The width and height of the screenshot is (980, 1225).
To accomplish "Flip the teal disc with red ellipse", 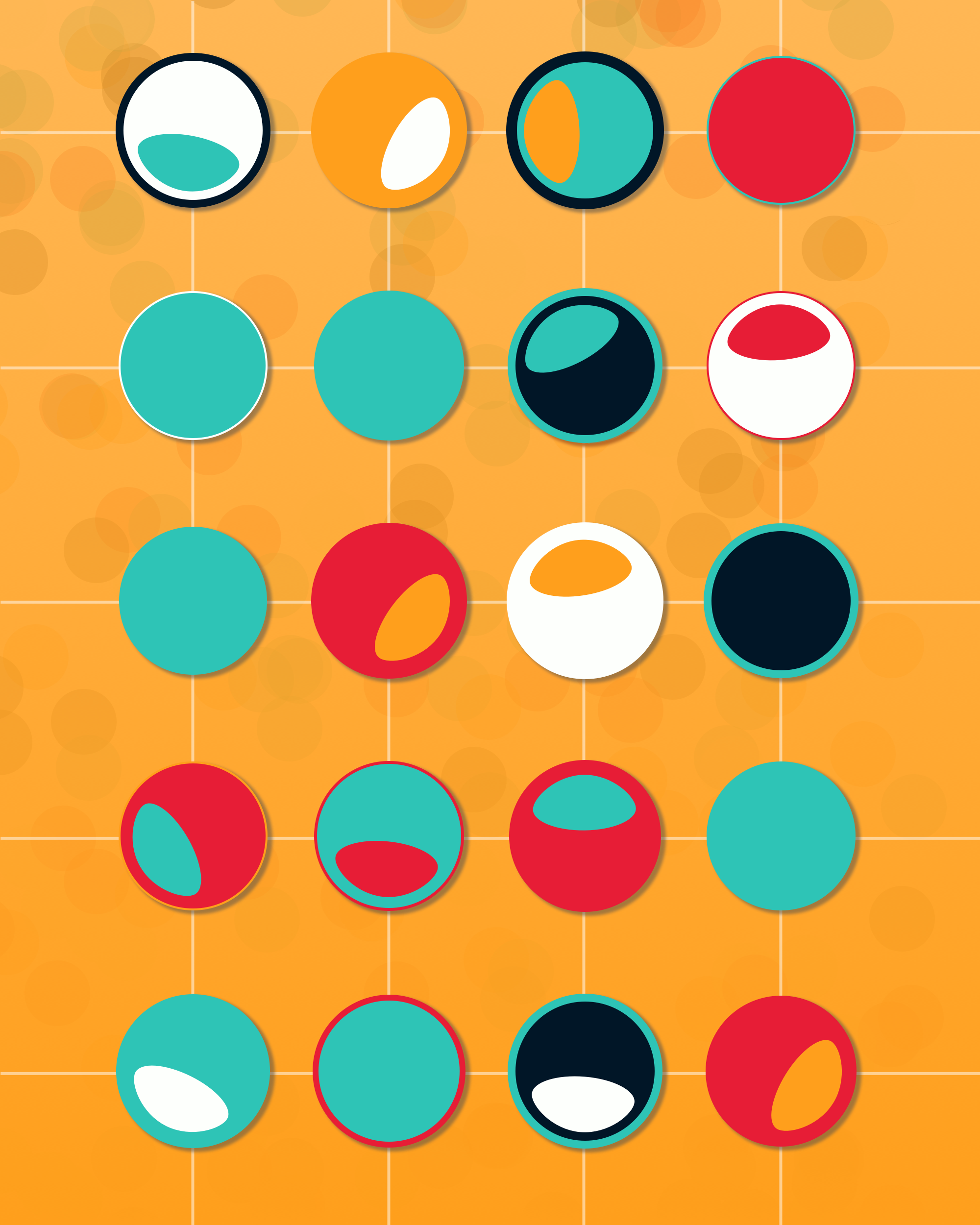I will pos(389,836).
